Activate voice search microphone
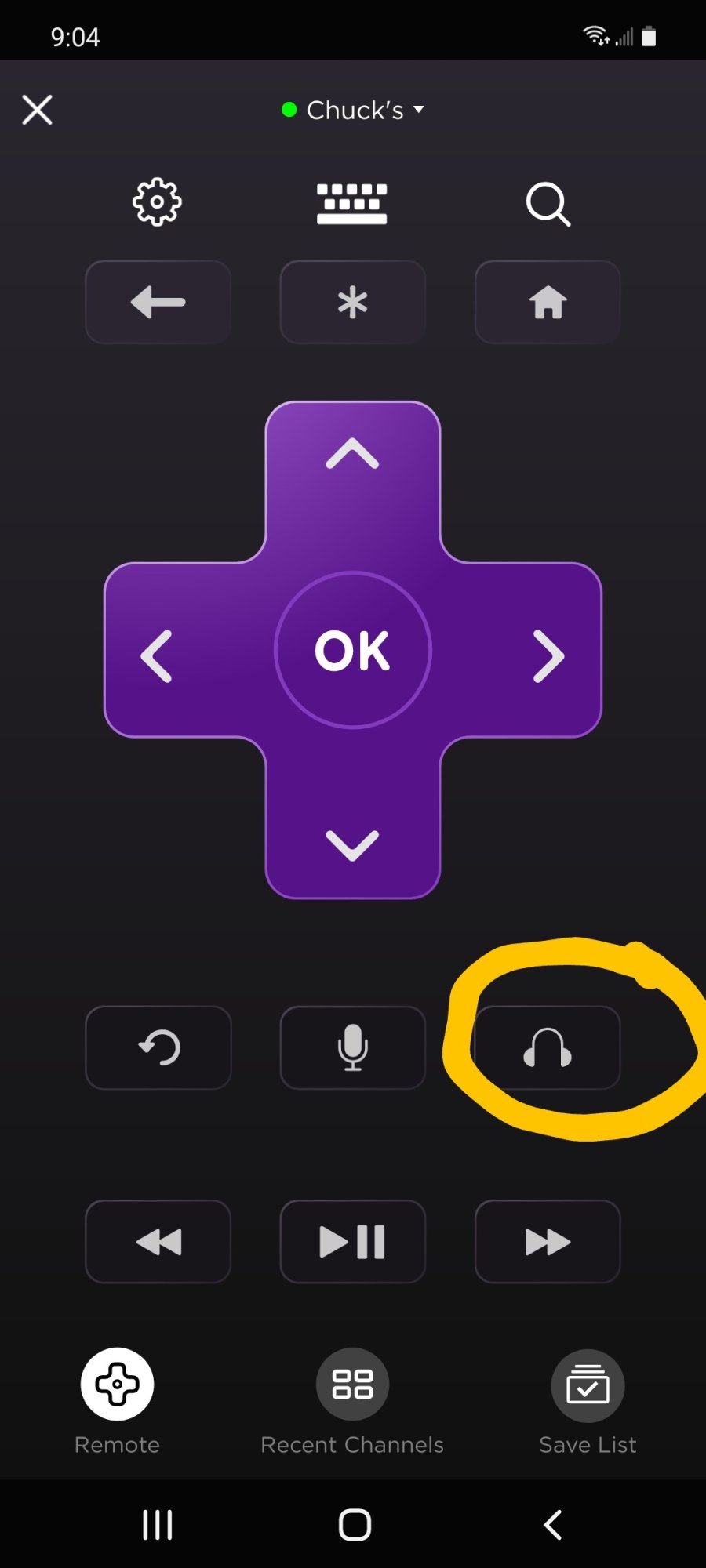Screen dimensions: 706x1568 click(x=352, y=1047)
